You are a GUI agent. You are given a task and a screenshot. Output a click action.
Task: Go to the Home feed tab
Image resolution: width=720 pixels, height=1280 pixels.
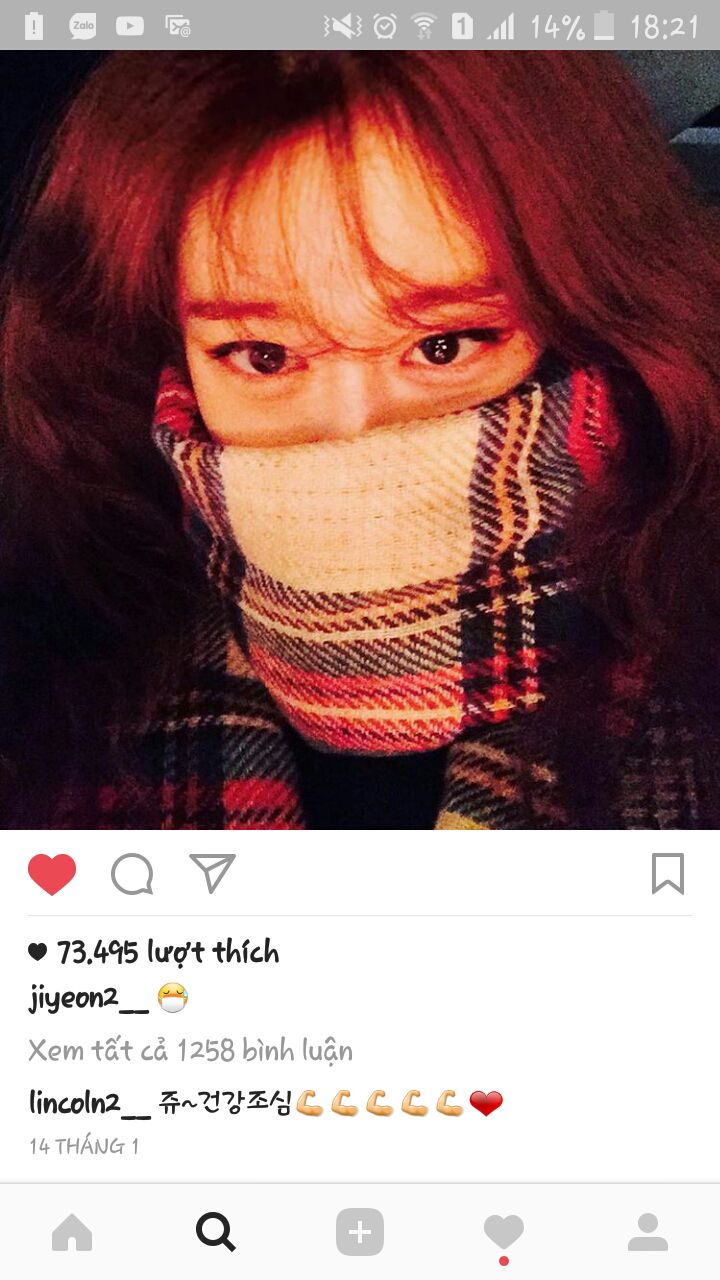72,1232
